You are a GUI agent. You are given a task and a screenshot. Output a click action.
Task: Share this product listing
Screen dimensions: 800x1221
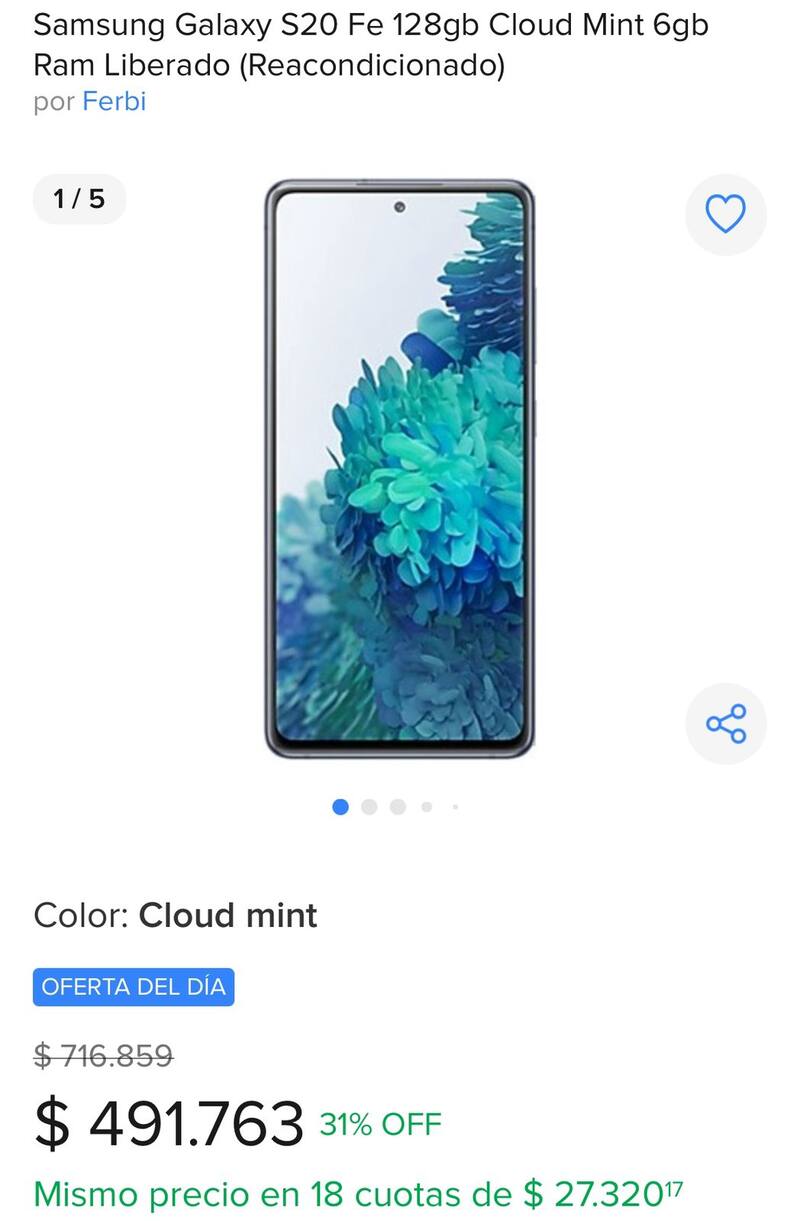pyautogui.click(x=725, y=723)
